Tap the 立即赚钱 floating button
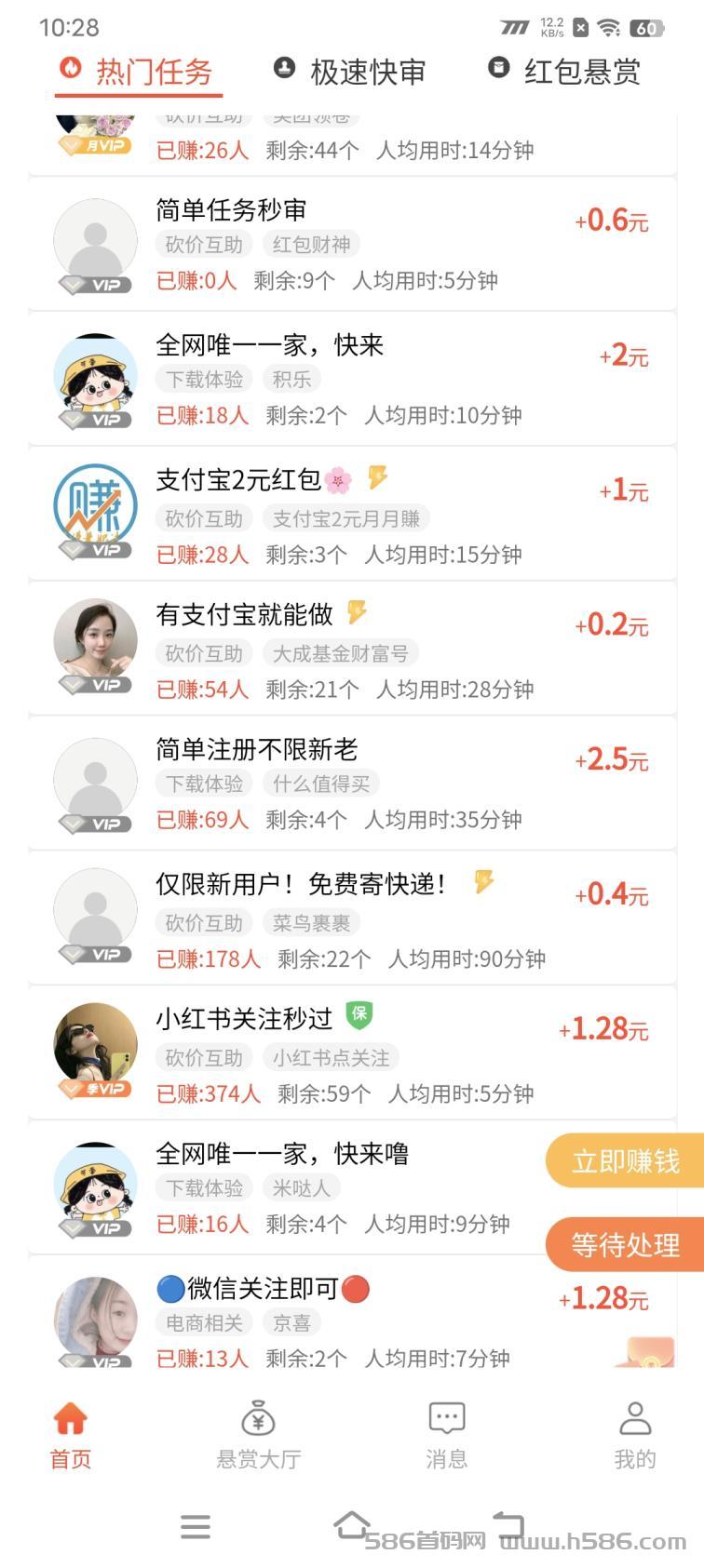Image resolution: width=704 pixels, height=1568 pixels. tap(625, 1160)
